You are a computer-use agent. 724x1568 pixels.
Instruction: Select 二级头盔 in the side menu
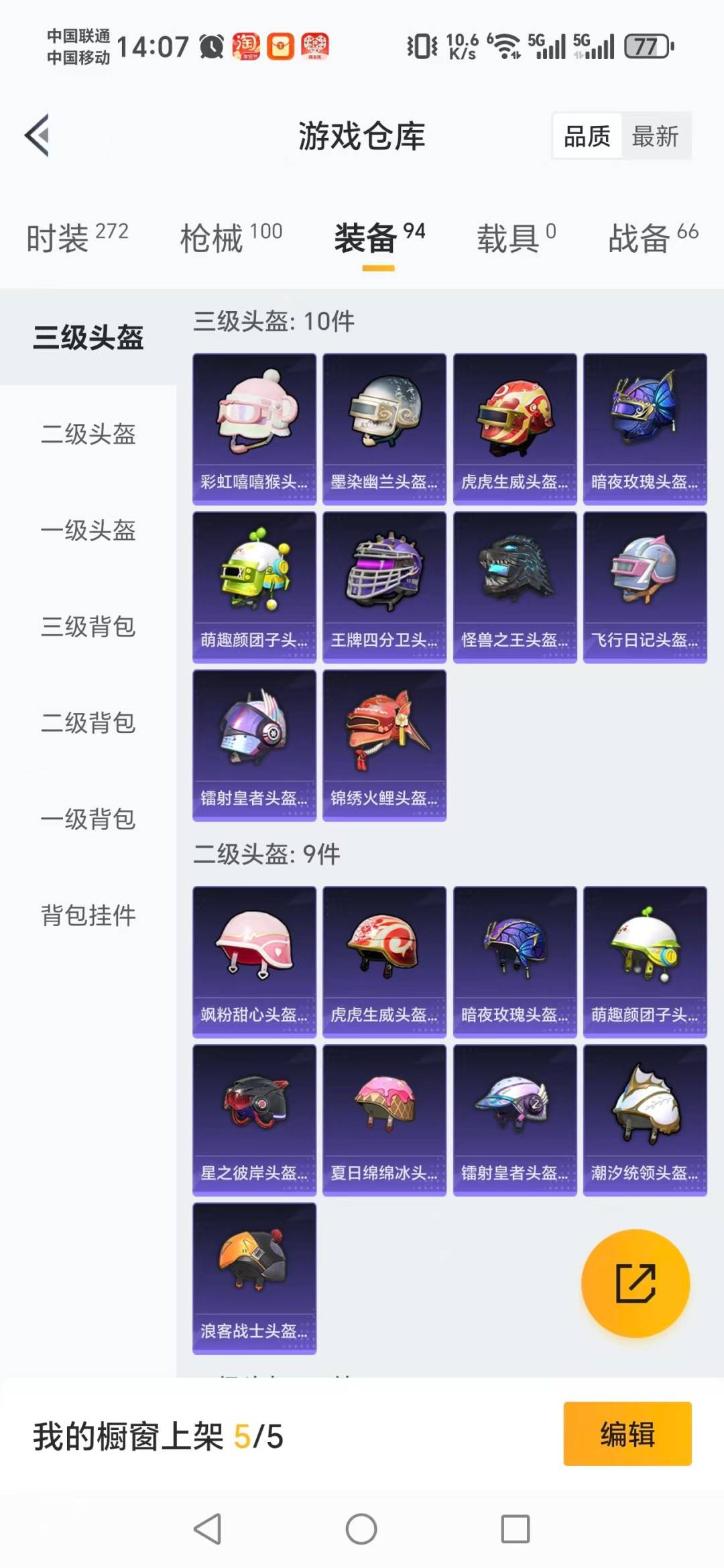point(88,434)
